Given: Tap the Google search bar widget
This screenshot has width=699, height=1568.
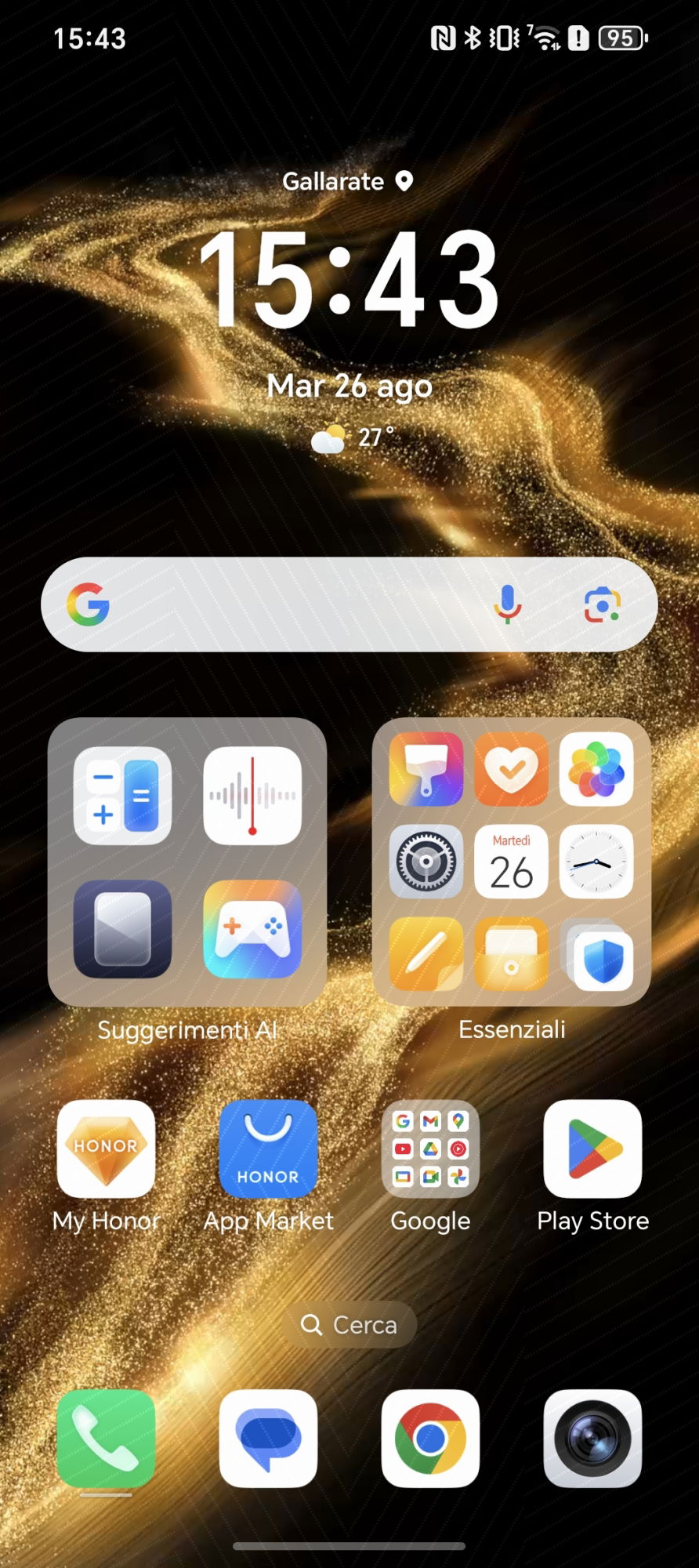Looking at the screenshot, I should (x=298, y=604).
